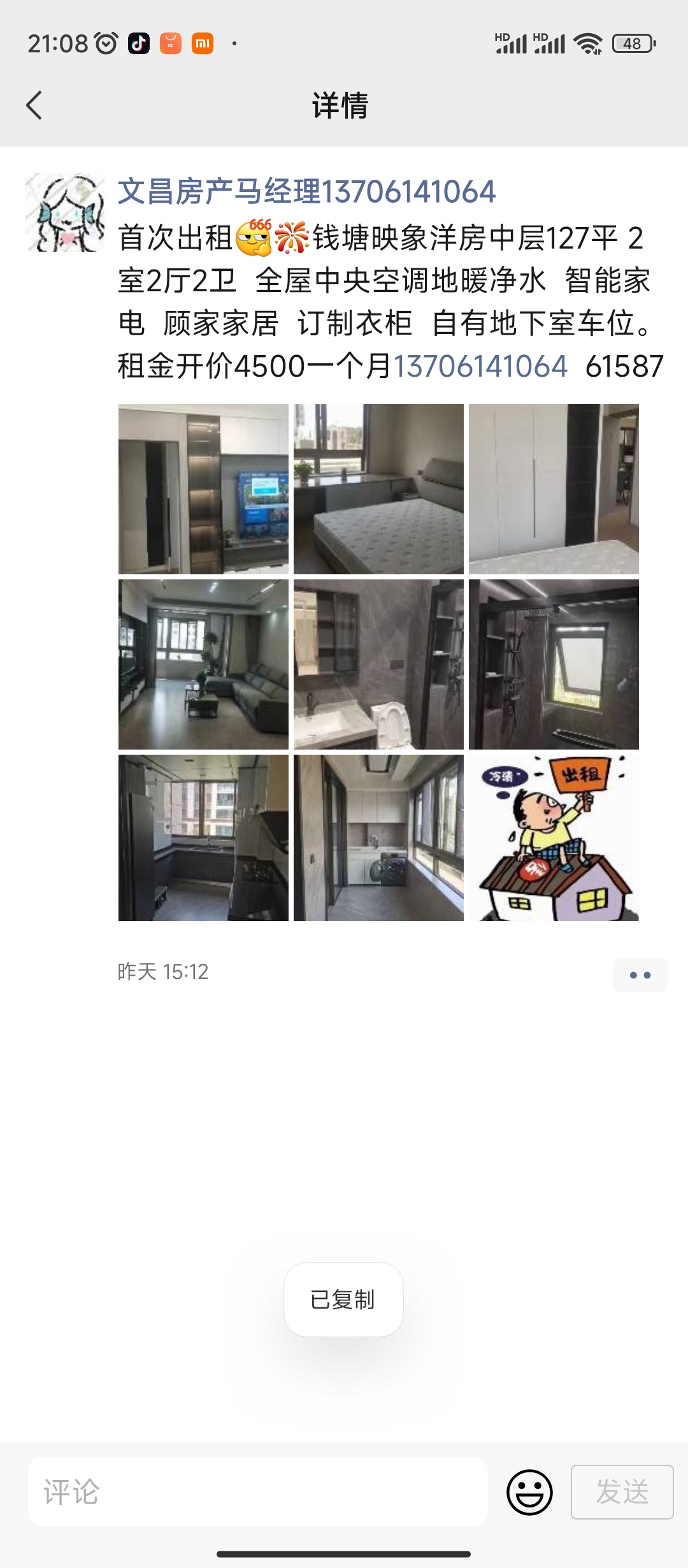This screenshot has width=688, height=1568.
Task: View the bathroom toilet and sink photo
Action: coord(378,664)
